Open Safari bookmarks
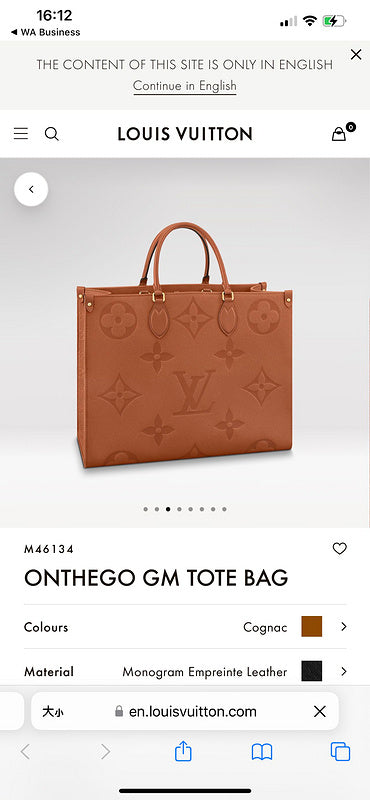The height and width of the screenshot is (800, 370). (262, 752)
